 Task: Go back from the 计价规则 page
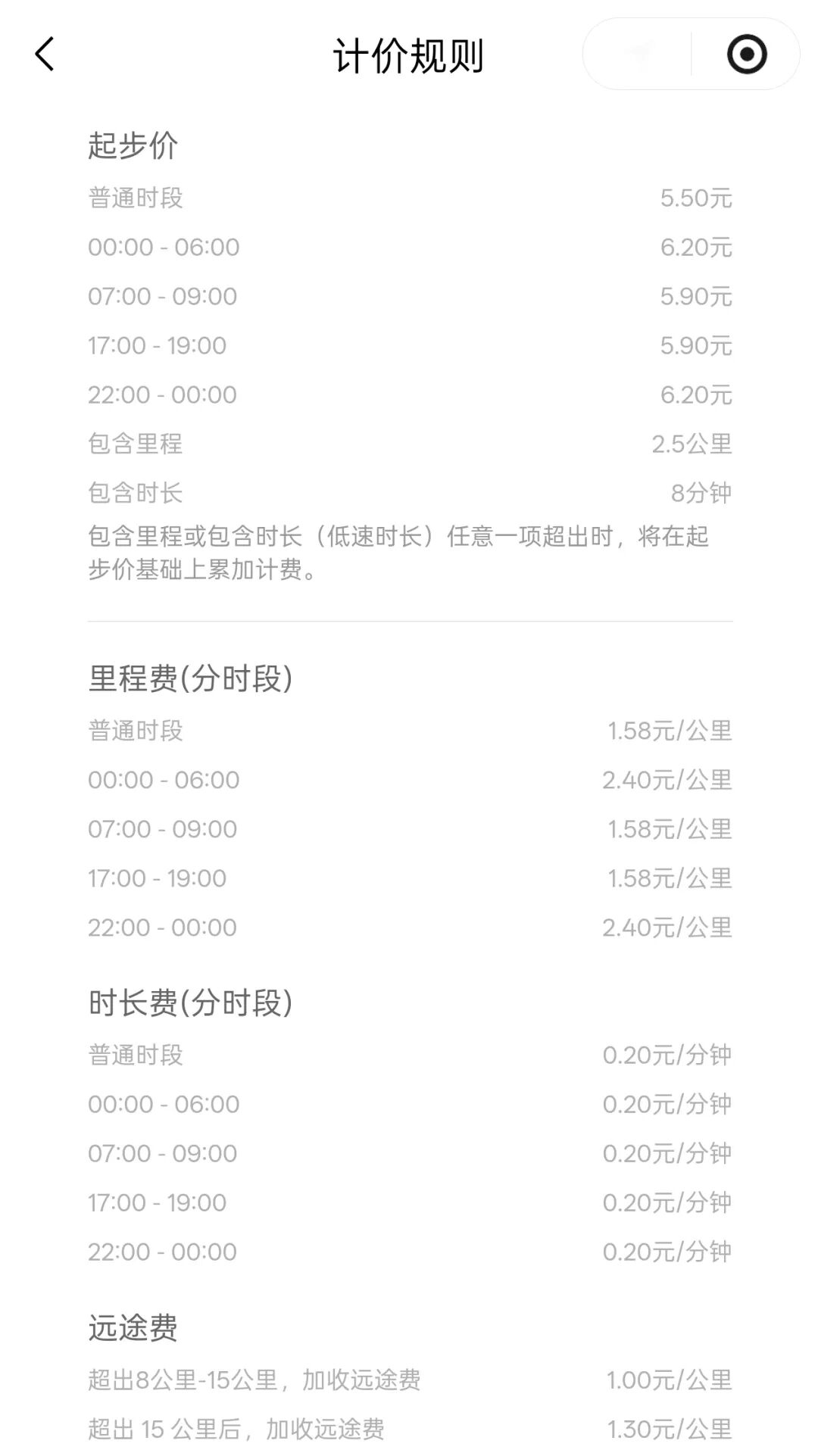tap(45, 55)
